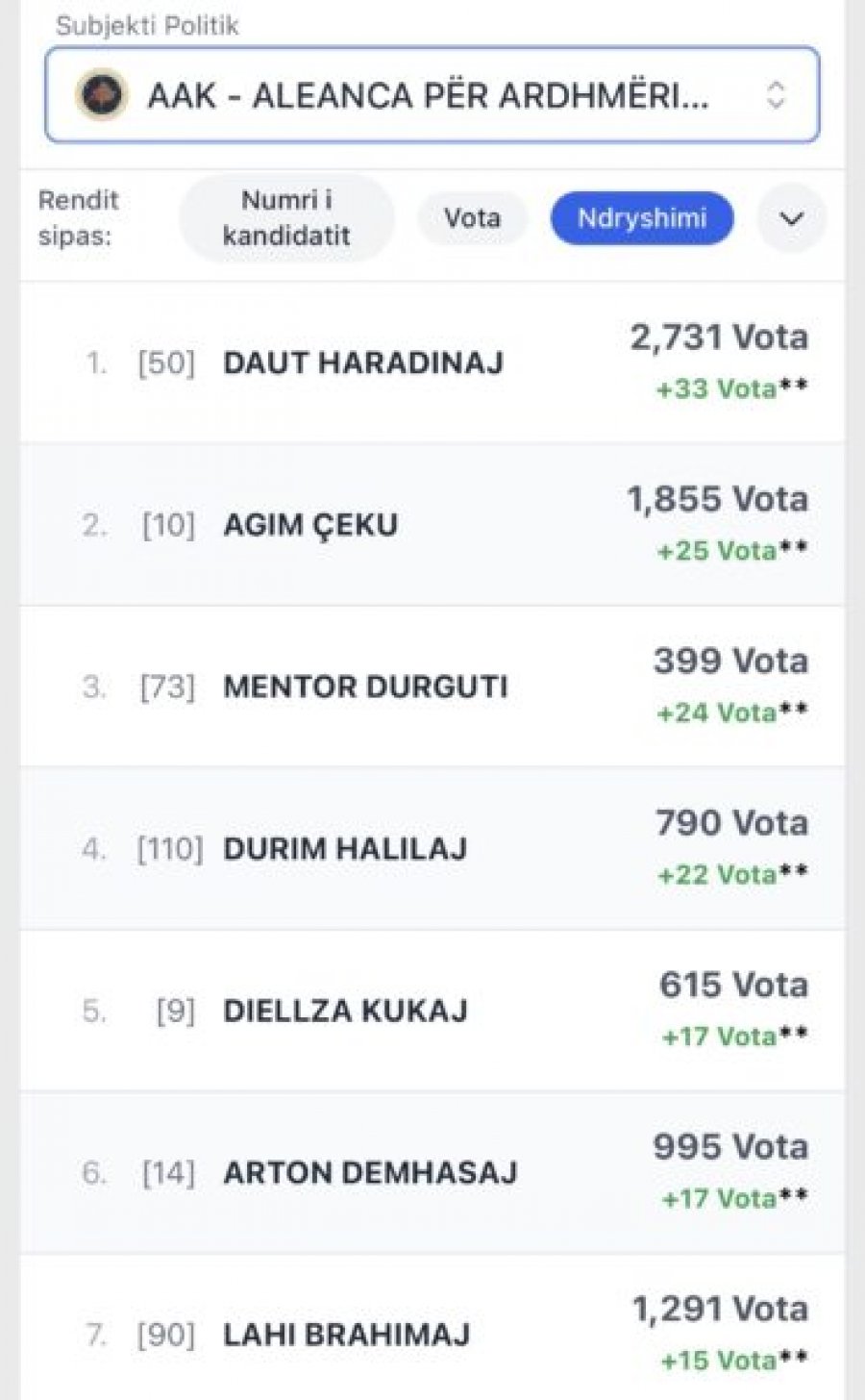The height and width of the screenshot is (1400, 865).
Task: Expand the sort order chevron
Action: pyautogui.click(x=791, y=219)
